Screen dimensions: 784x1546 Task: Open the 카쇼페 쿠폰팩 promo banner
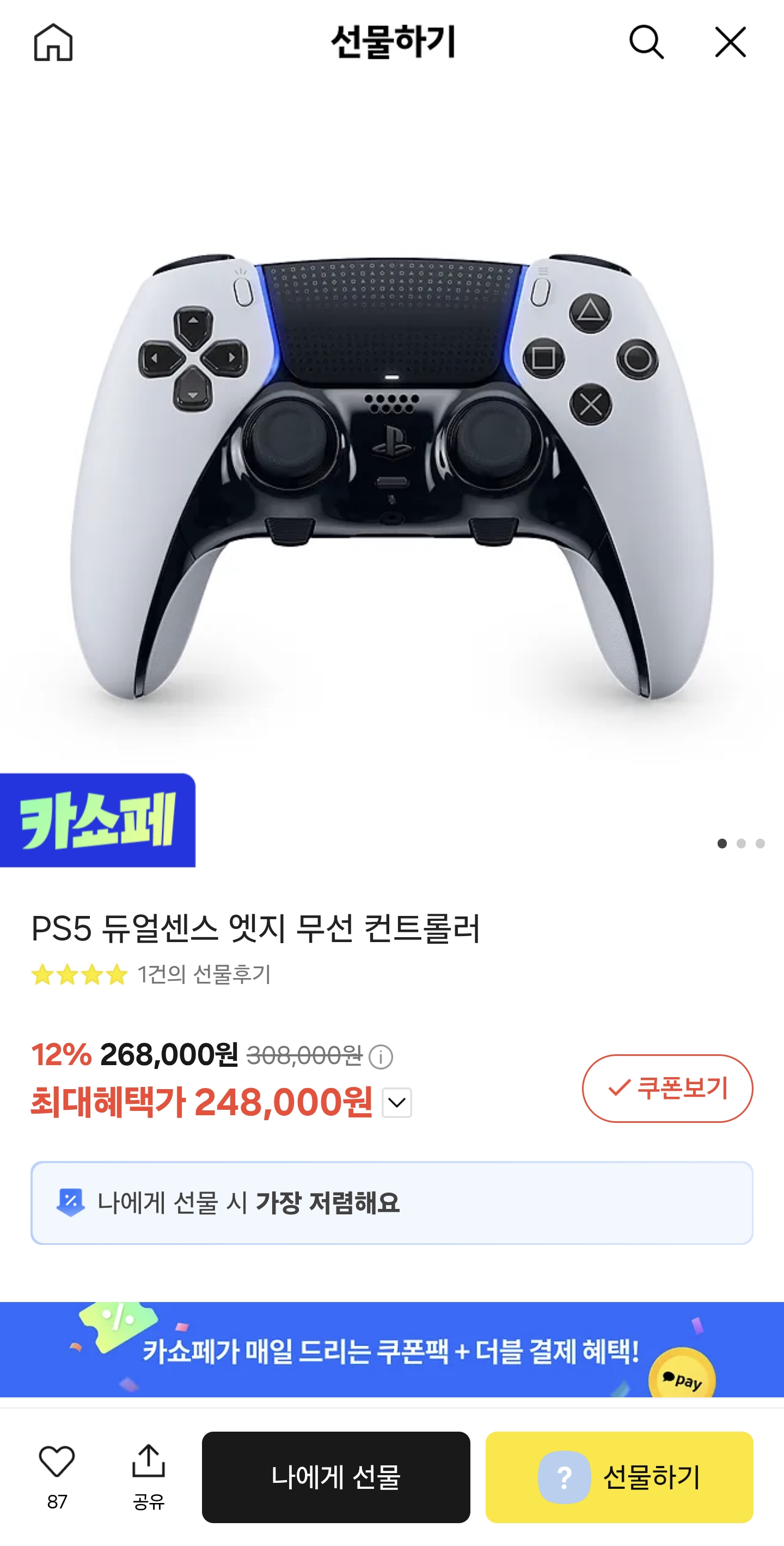coord(391,1350)
